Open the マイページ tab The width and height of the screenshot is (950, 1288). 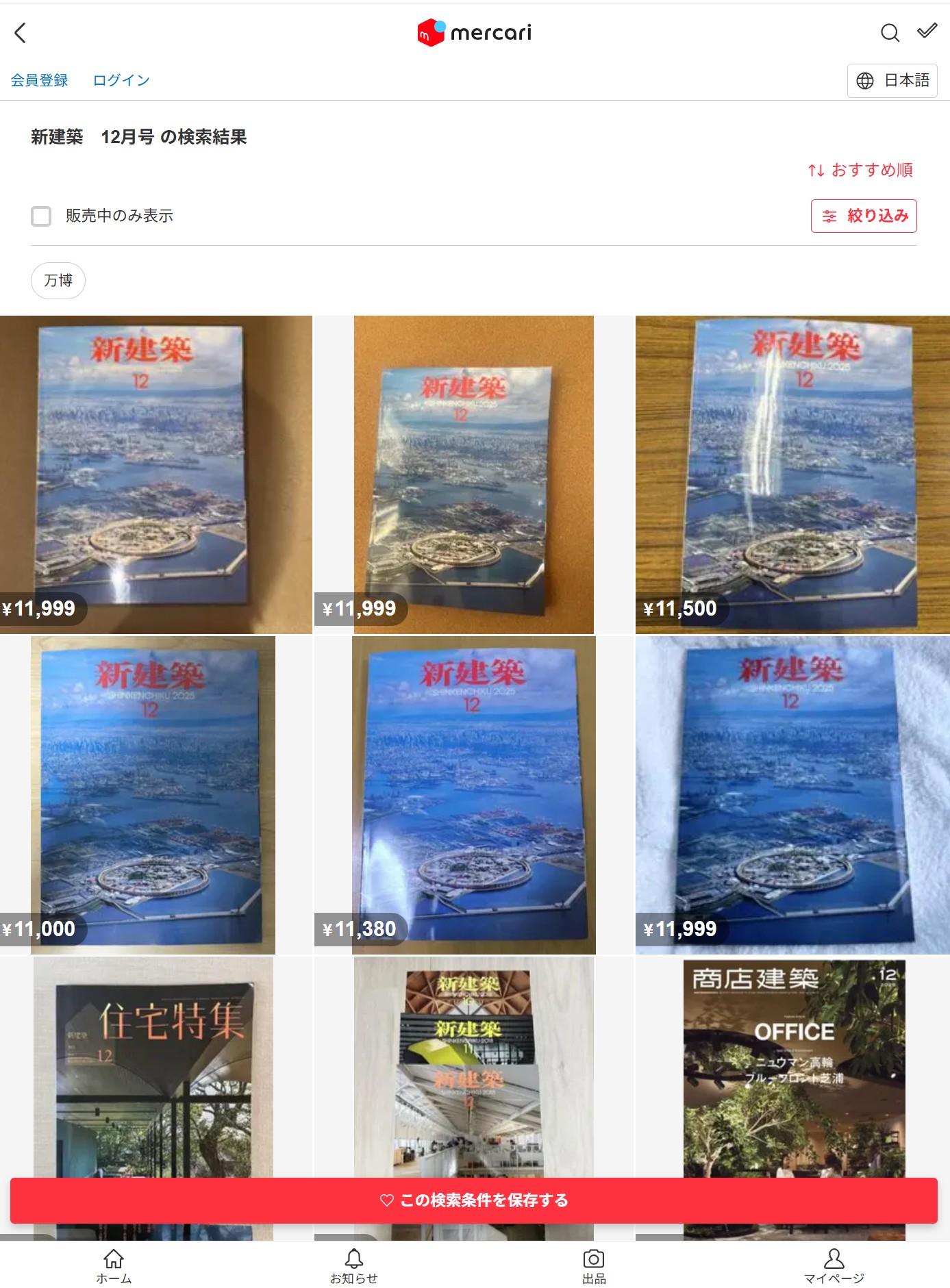click(834, 1266)
